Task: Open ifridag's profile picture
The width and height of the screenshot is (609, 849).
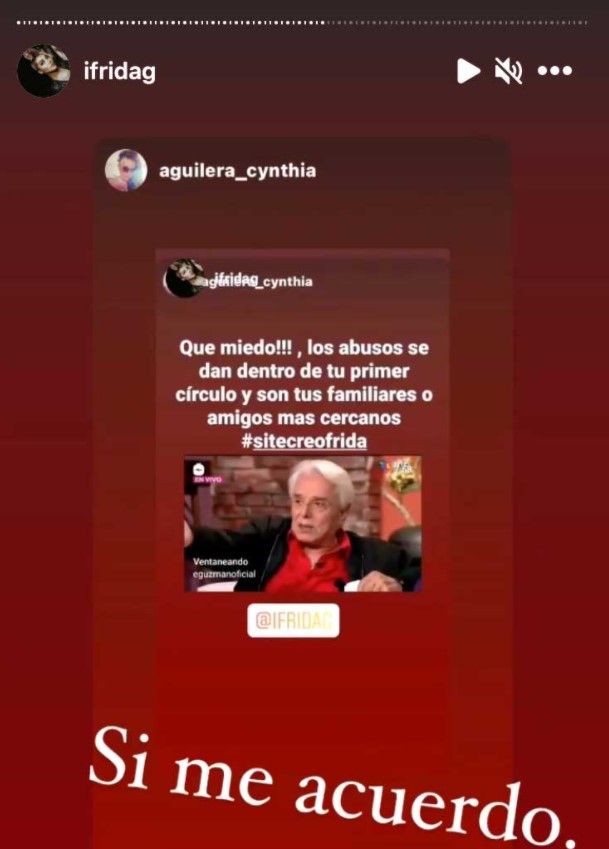Action: (x=44, y=71)
